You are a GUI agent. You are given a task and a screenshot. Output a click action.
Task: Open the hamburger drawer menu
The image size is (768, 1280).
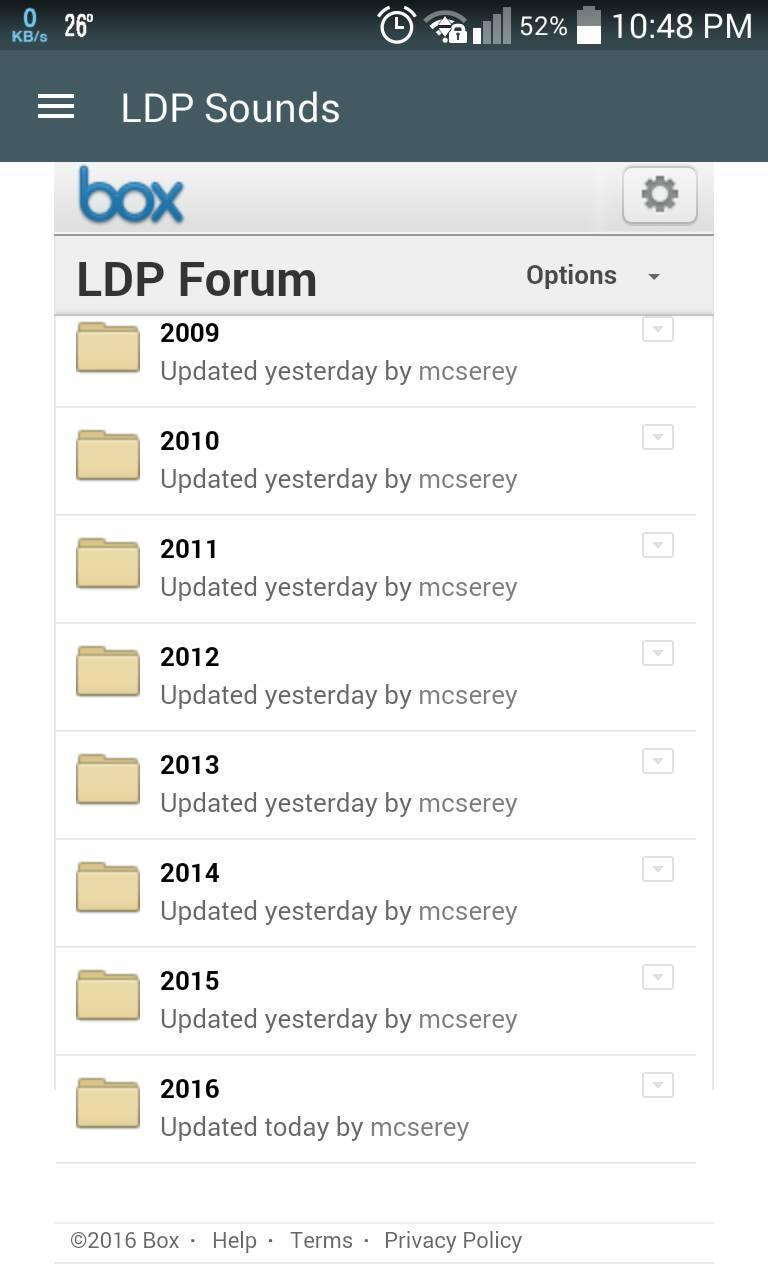[56, 108]
